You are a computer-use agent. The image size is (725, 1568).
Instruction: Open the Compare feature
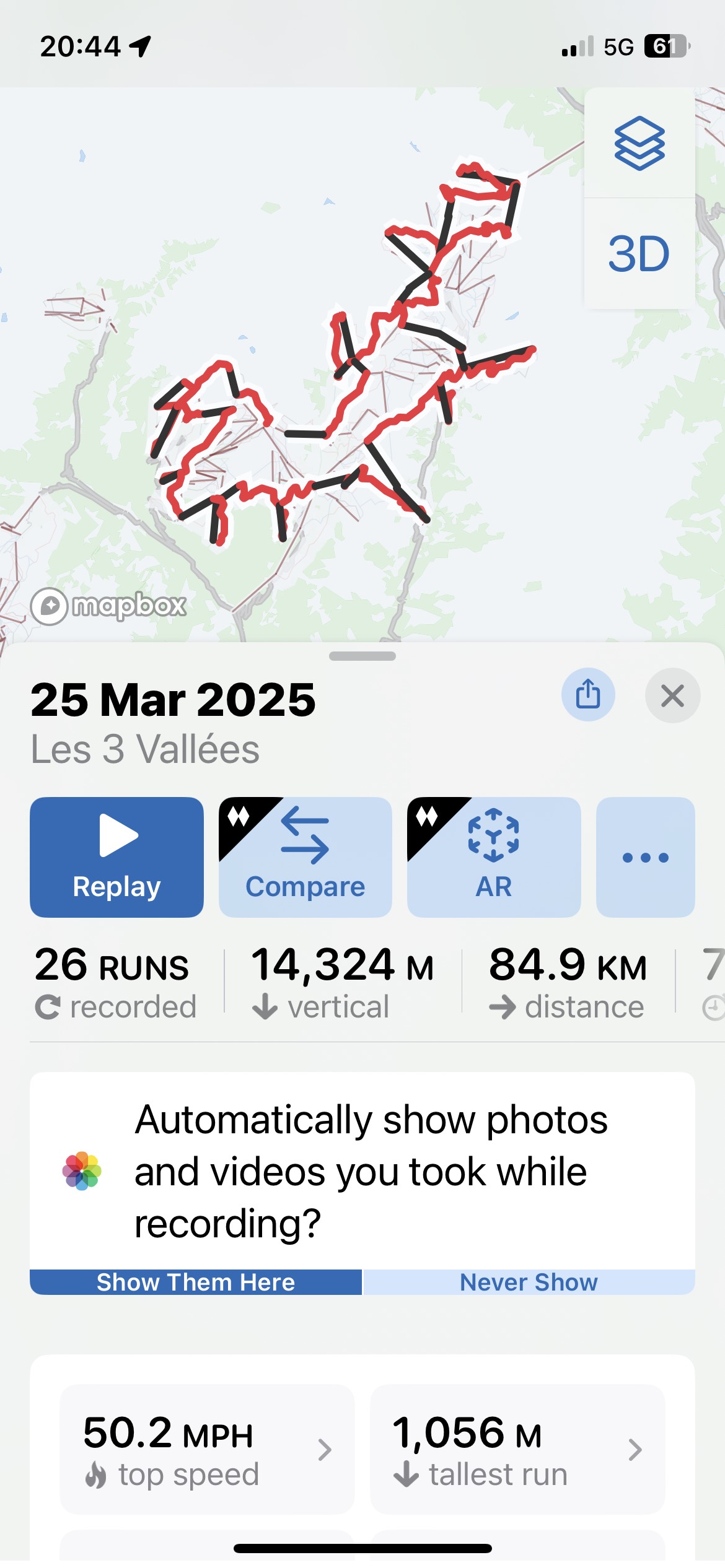point(305,857)
